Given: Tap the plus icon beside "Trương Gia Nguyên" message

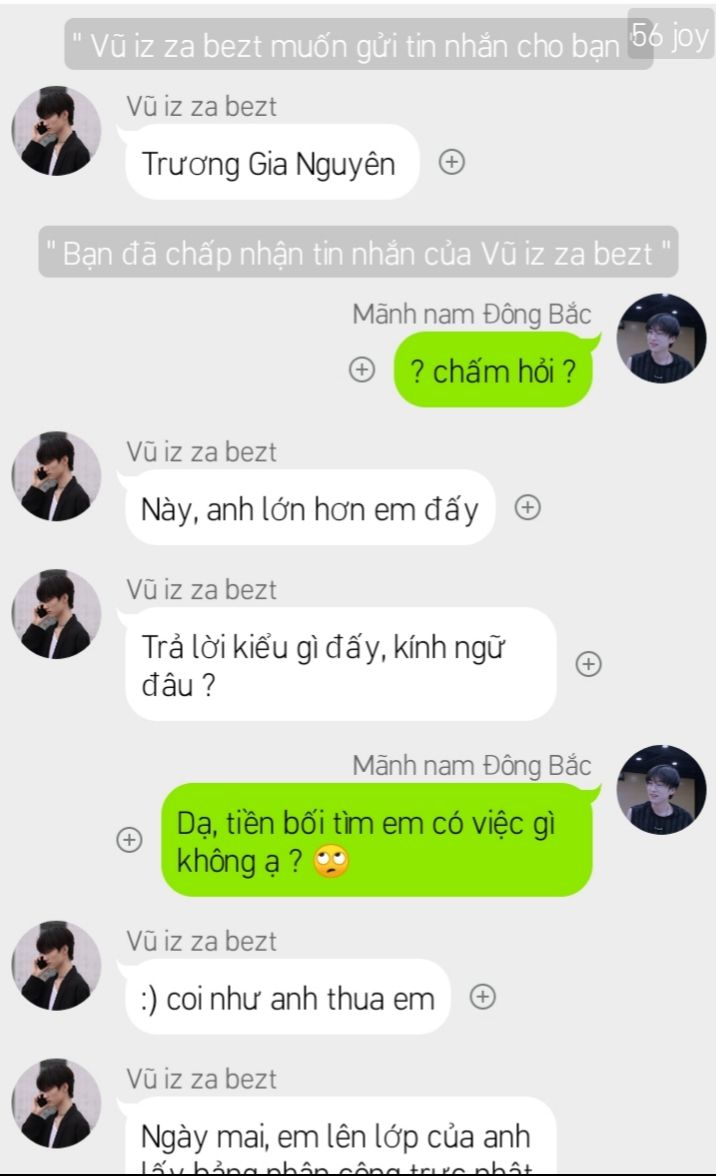Looking at the screenshot, I should pos(451,162).
